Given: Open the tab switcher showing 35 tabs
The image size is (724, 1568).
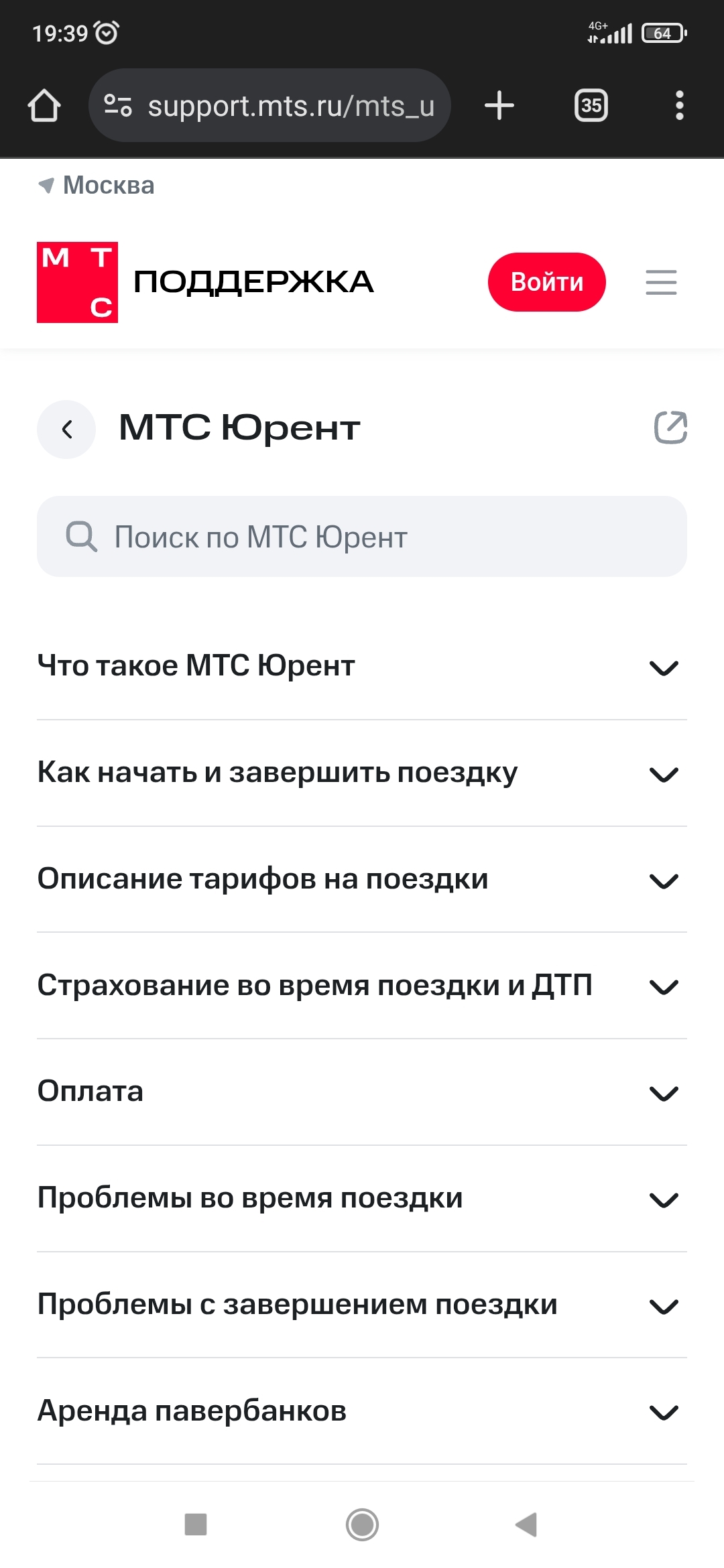Looking at the screenshot, I should pos(591,105).
